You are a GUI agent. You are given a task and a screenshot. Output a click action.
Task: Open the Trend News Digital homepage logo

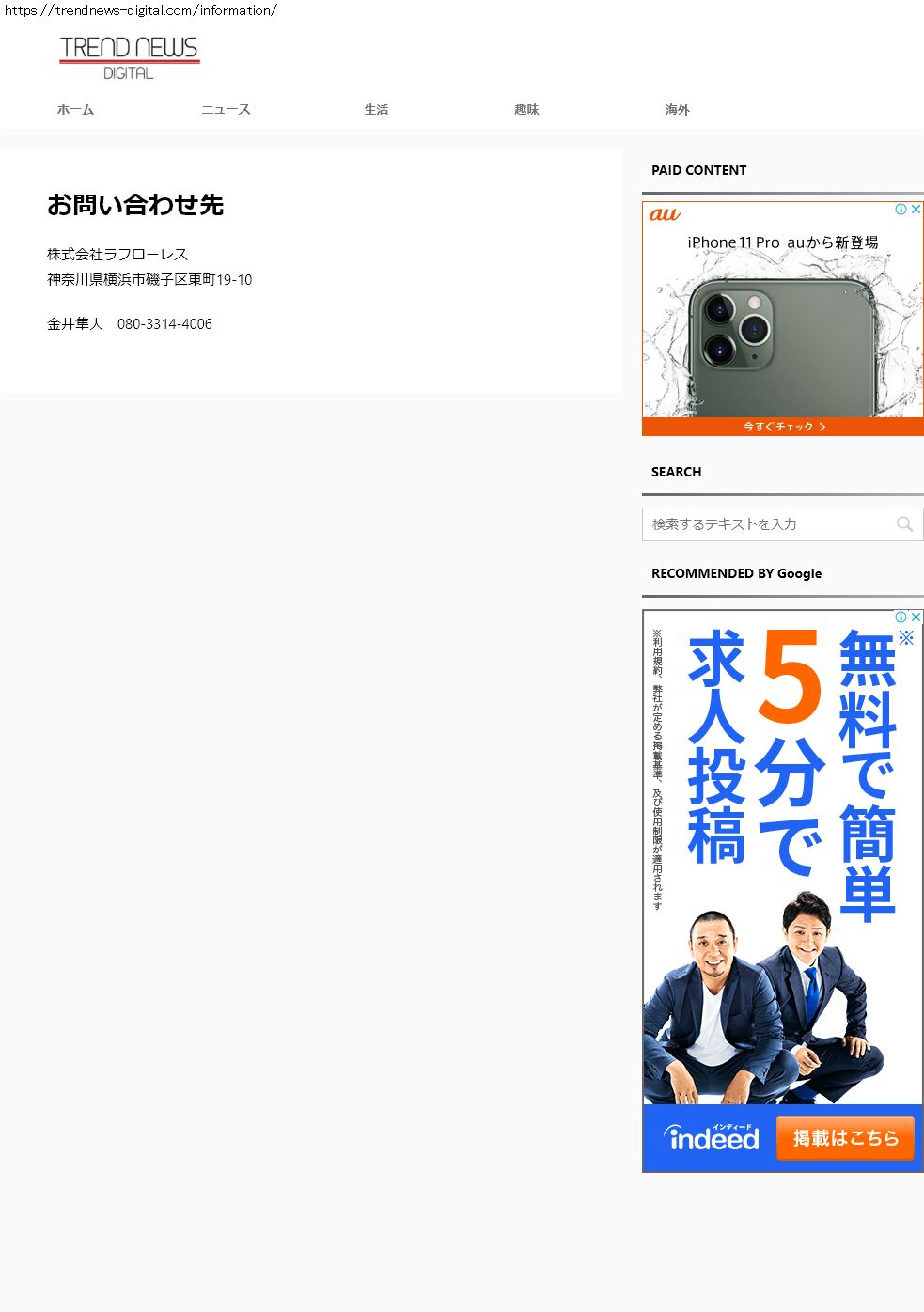[130, 57]
